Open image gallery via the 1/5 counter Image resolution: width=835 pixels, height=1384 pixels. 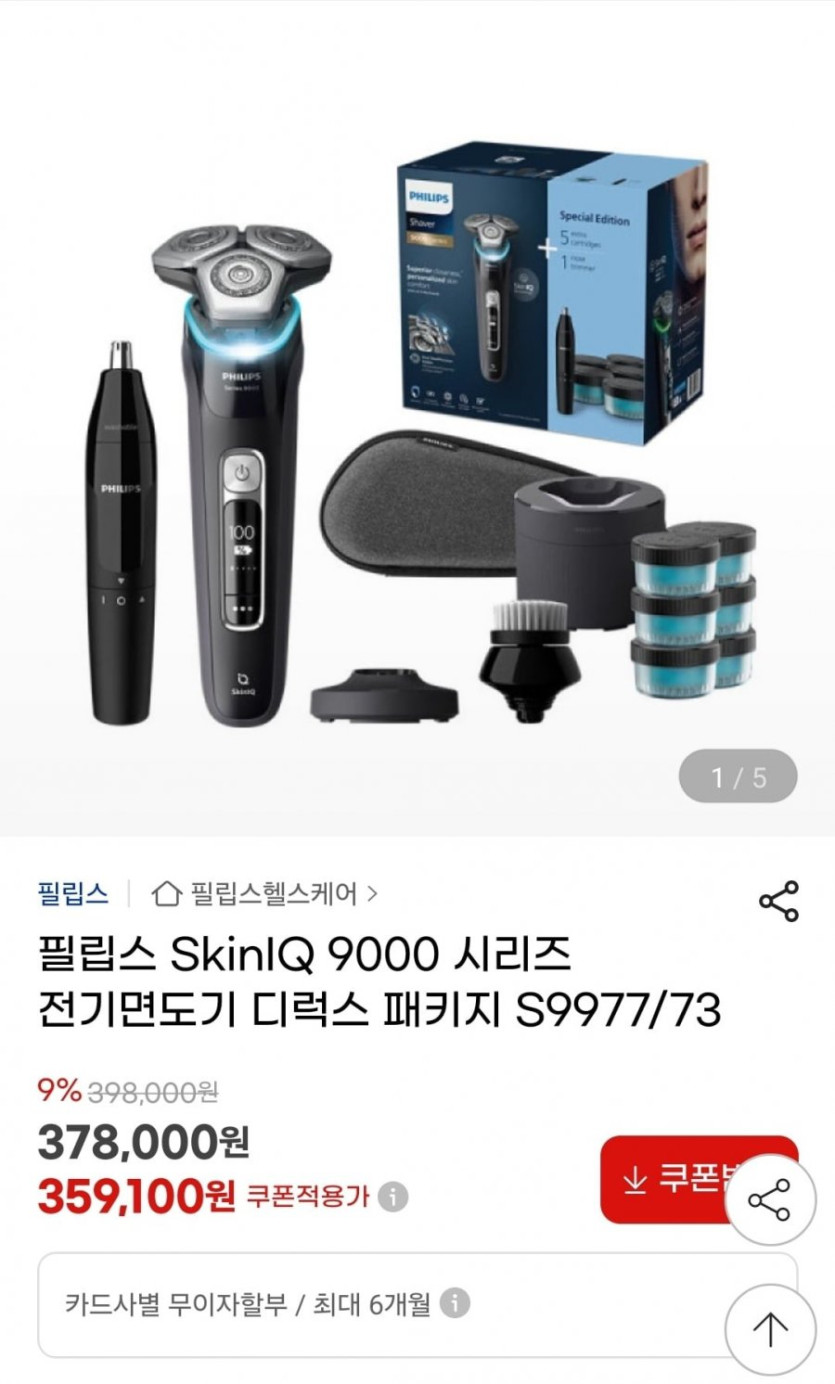pyautogui.click(x=738, y=776)
